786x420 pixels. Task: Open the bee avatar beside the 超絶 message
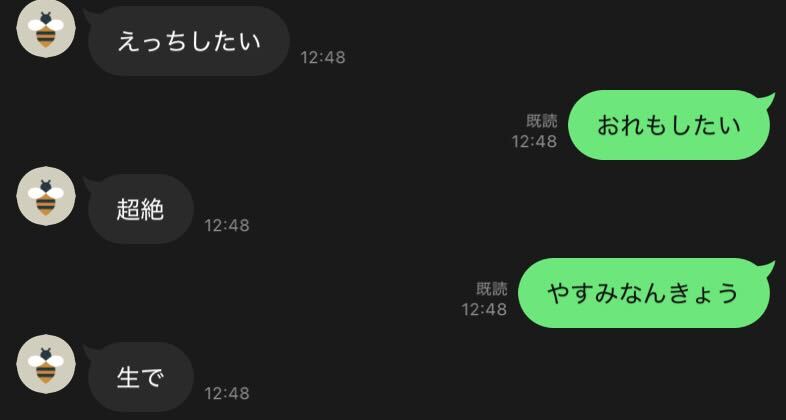coord(46,196)
